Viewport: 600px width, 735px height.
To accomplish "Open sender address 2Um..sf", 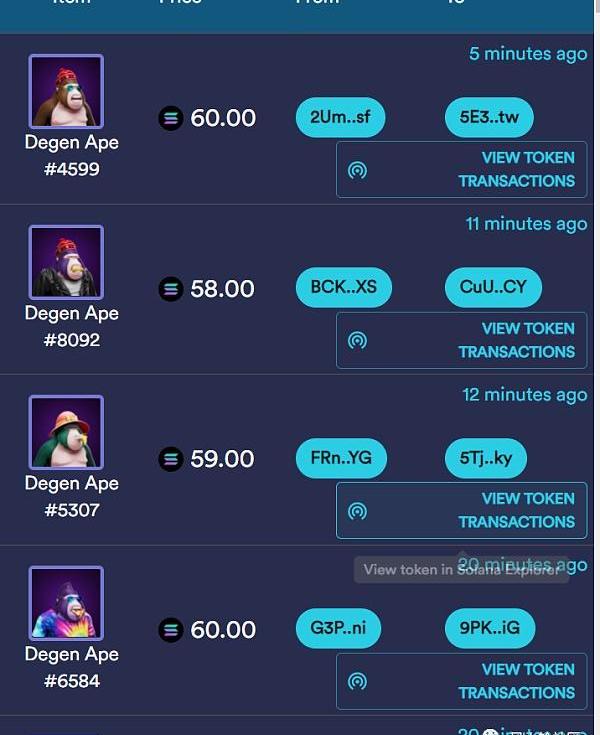I will pyautogui.click(x=340, y=118).
